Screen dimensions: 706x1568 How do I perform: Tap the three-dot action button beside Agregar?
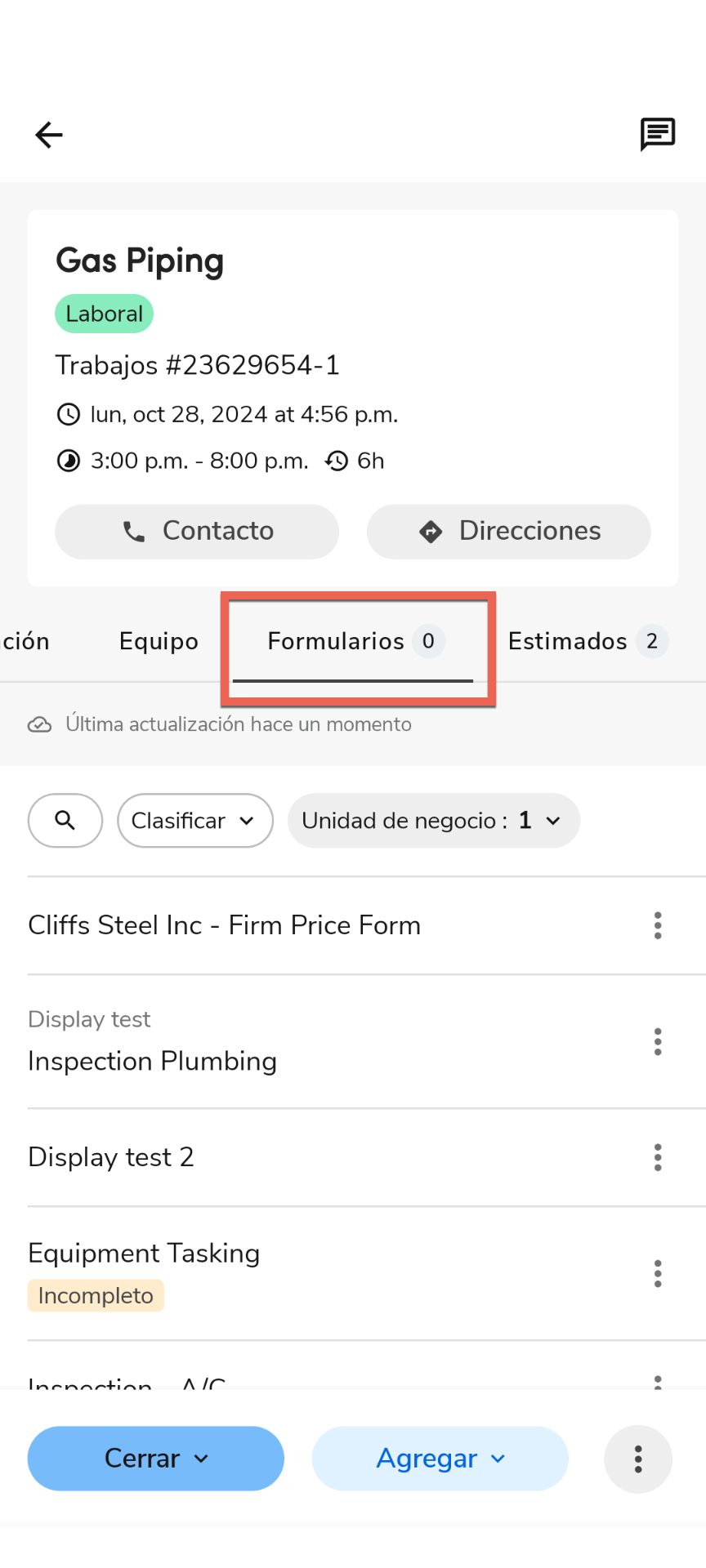tap(638, 1459)
